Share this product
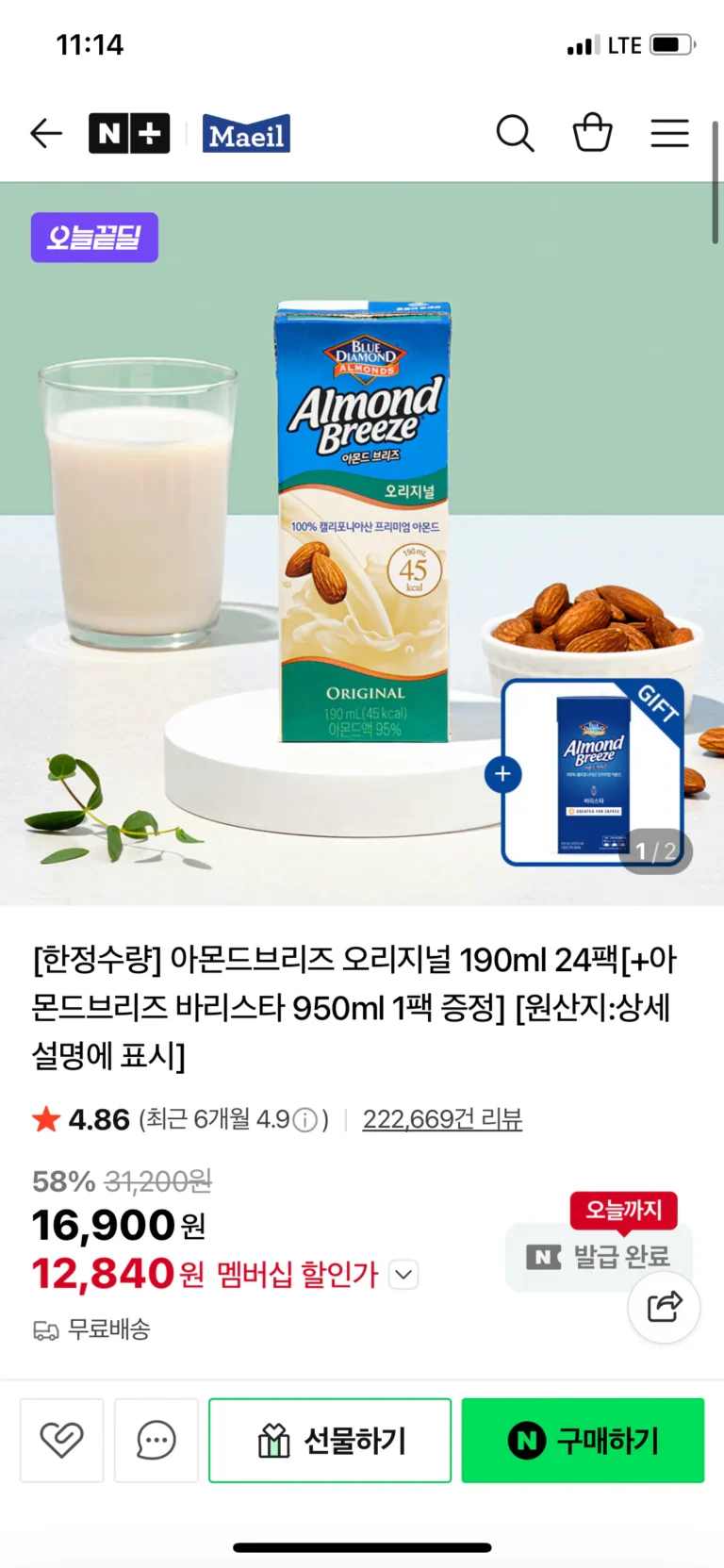The height and width of the screenshot is (1568, 724). [x=664, y=1307]
